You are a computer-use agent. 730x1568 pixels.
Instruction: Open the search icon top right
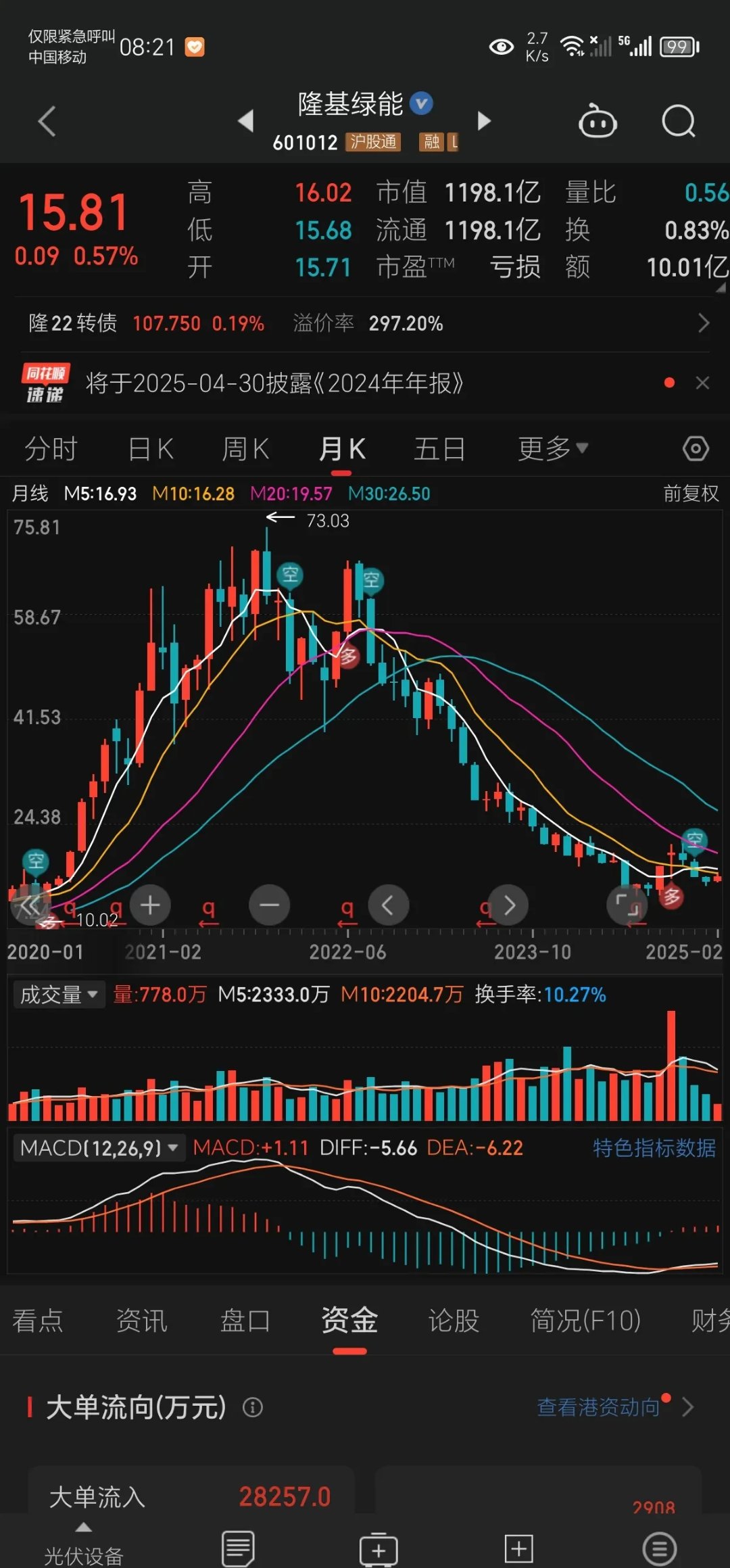pyautogui.click(x=678, y=122)
